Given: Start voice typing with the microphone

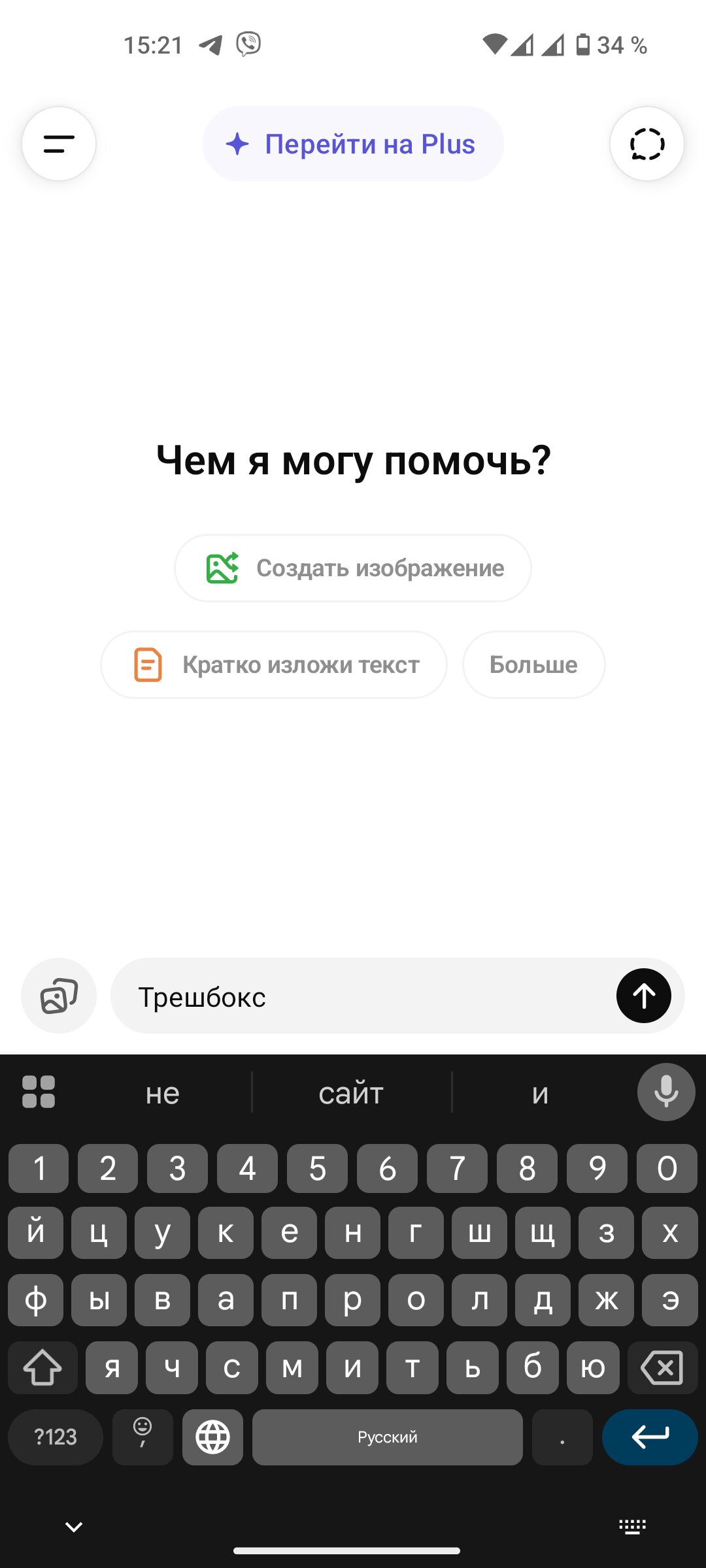Looking at the screenshot, I should click(x=665, y=1092).
